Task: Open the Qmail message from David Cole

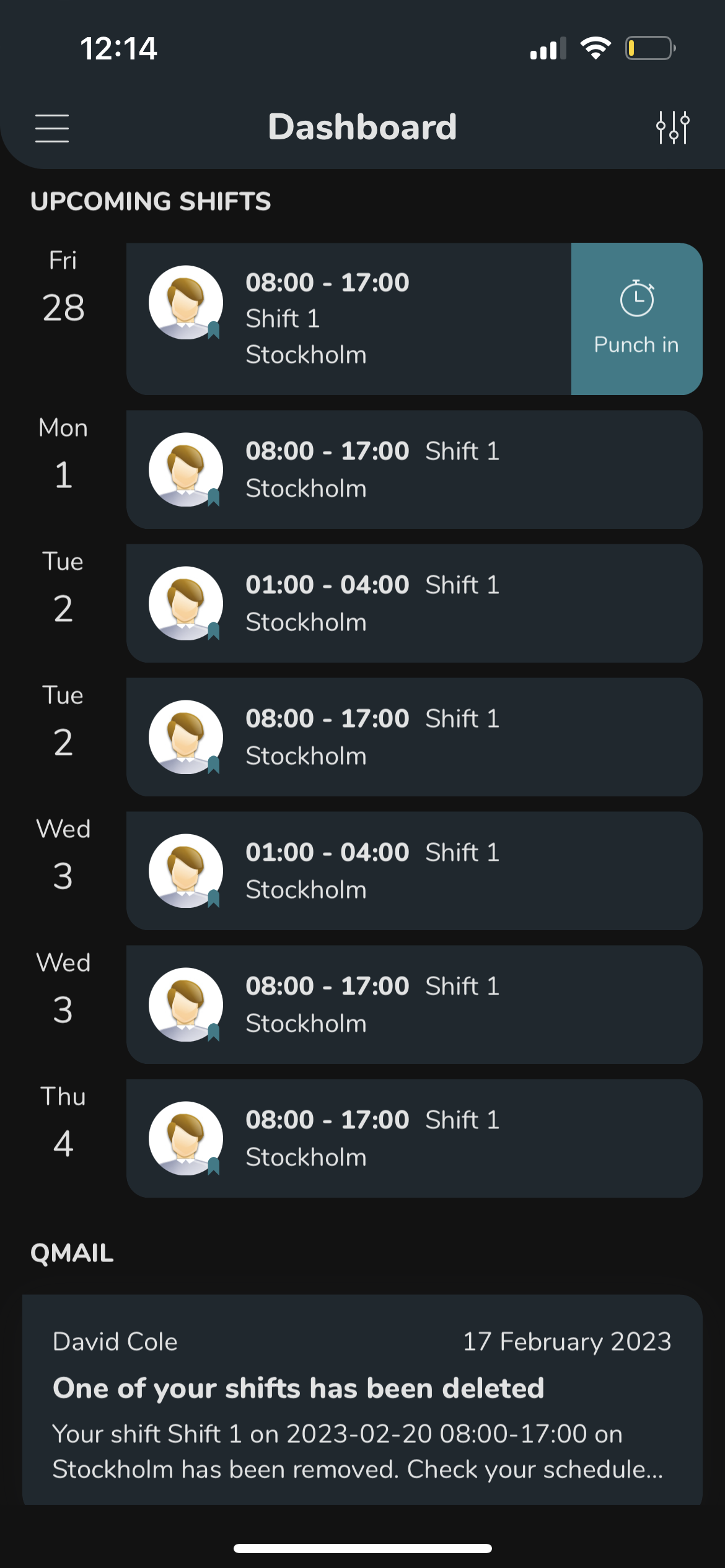Action: tap(362, 1400)
